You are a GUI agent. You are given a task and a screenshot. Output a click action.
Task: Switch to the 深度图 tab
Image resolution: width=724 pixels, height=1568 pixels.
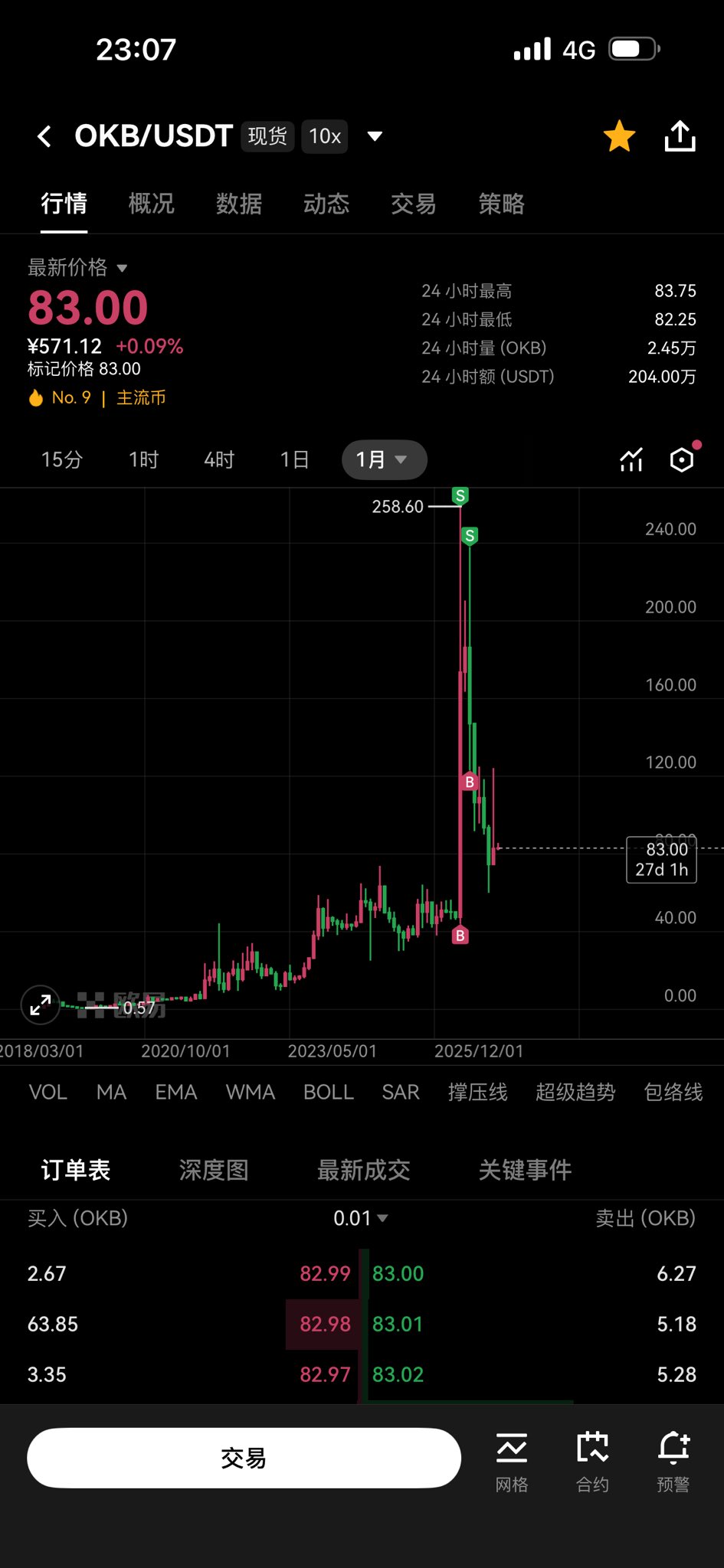click(x=213, y=1170)
